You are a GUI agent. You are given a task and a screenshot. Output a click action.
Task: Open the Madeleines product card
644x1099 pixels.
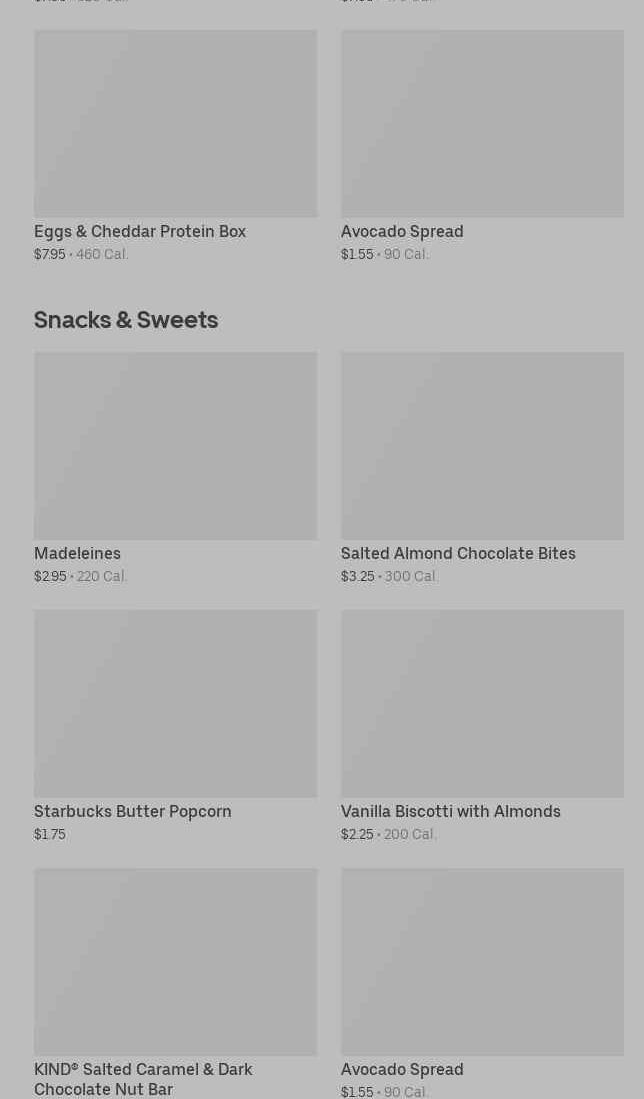(175, 446)
